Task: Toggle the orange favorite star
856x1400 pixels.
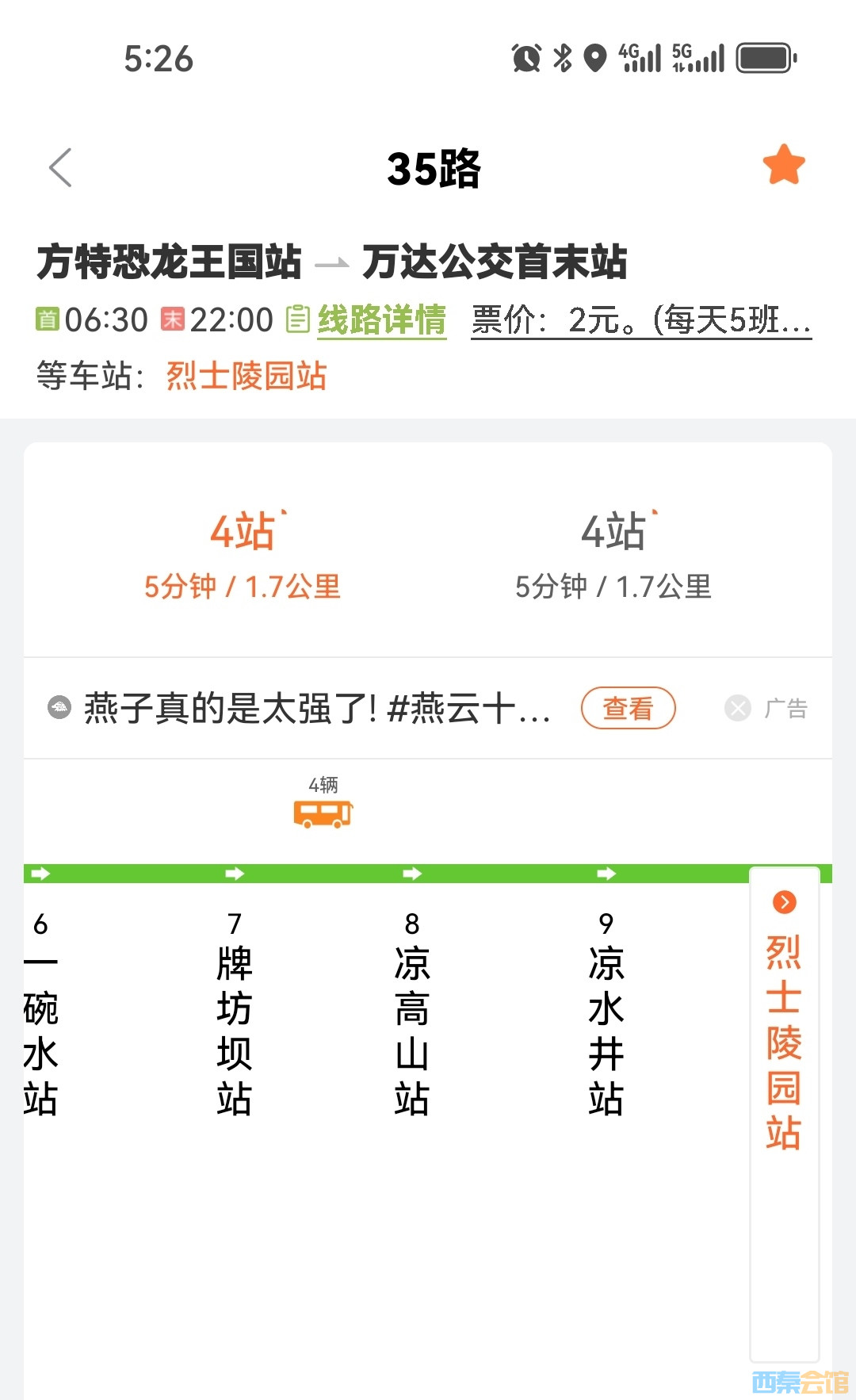Action: pyautogui.click(x=784, y=165)
